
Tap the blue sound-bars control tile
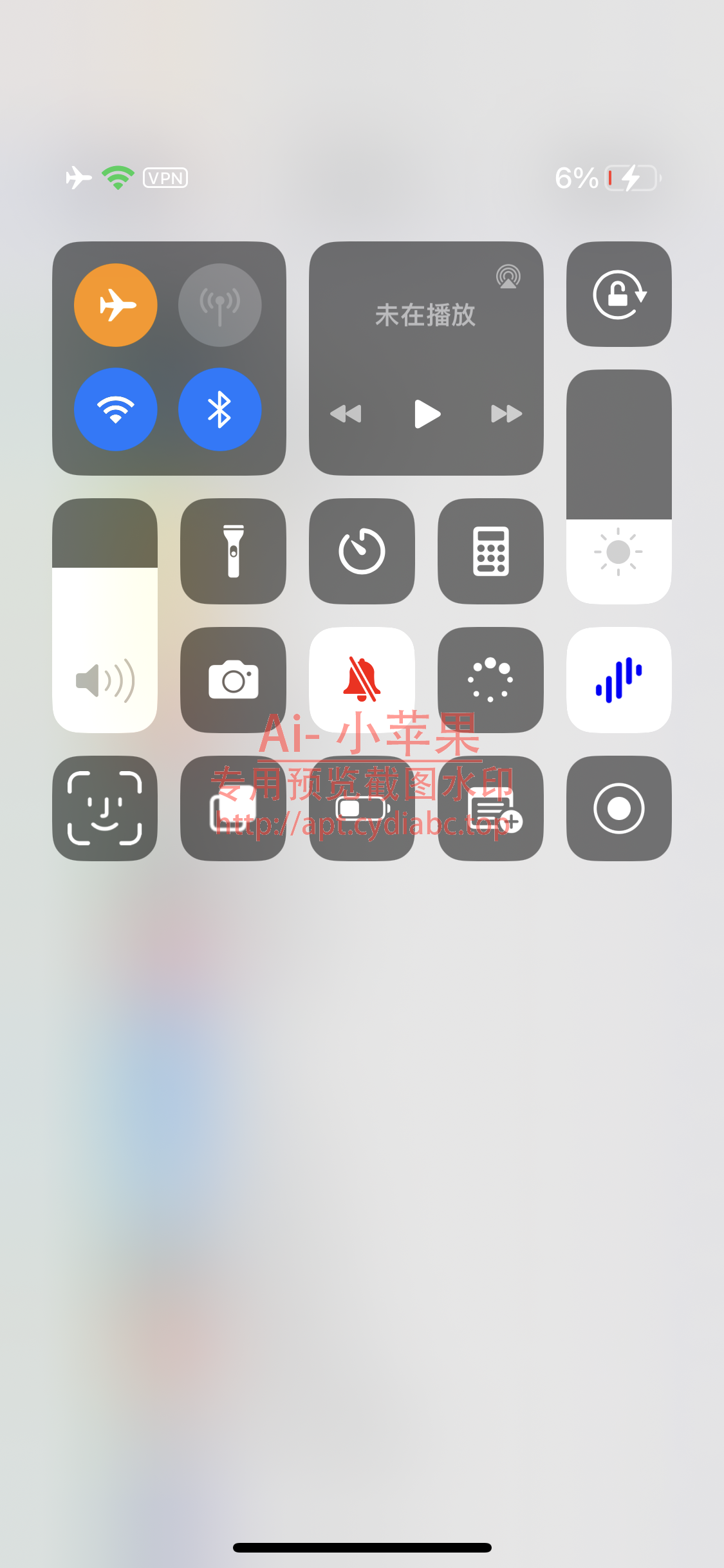[x=618, y=680]
